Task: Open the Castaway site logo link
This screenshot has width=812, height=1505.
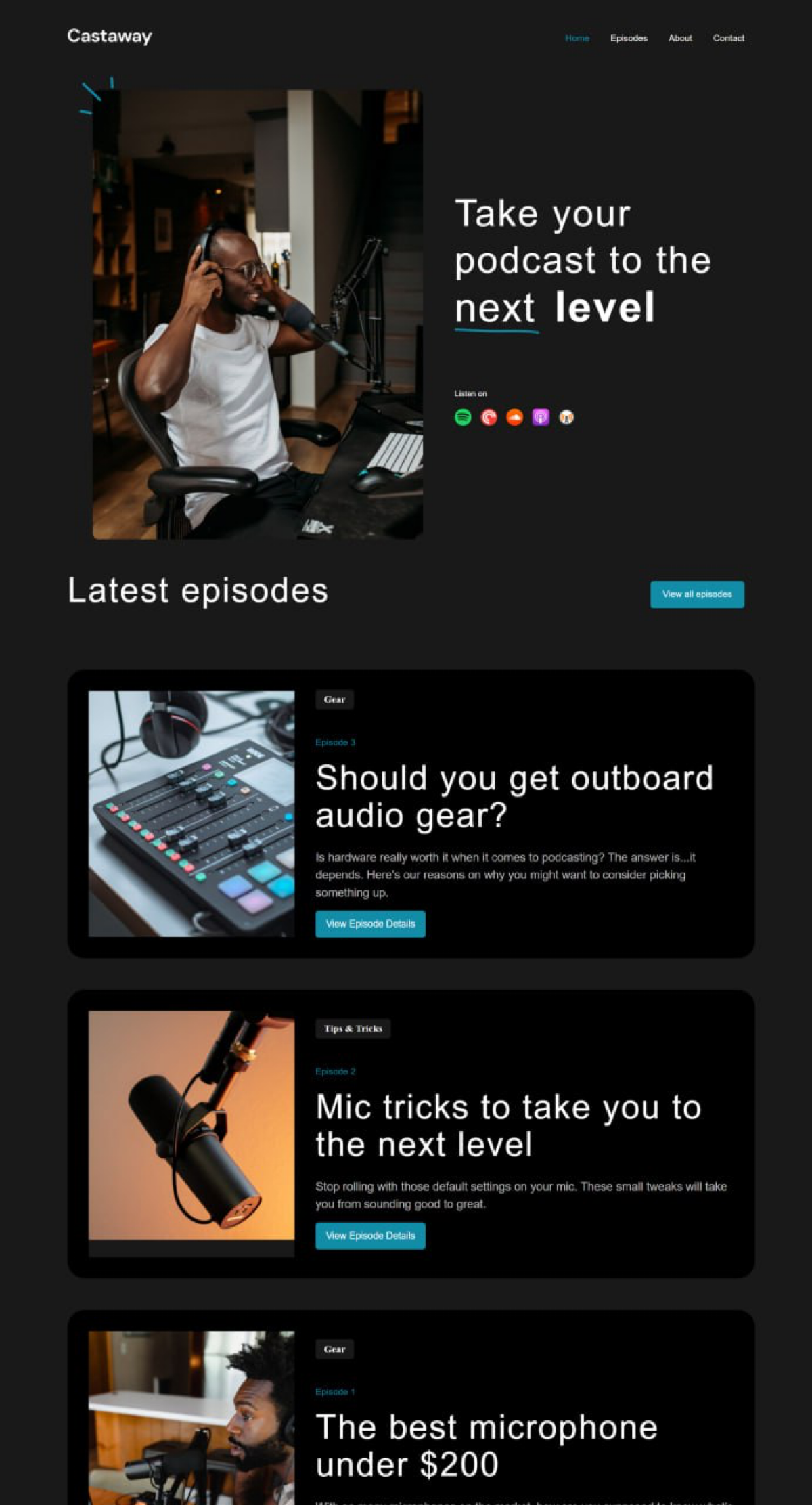Action: tap(109, 36)
